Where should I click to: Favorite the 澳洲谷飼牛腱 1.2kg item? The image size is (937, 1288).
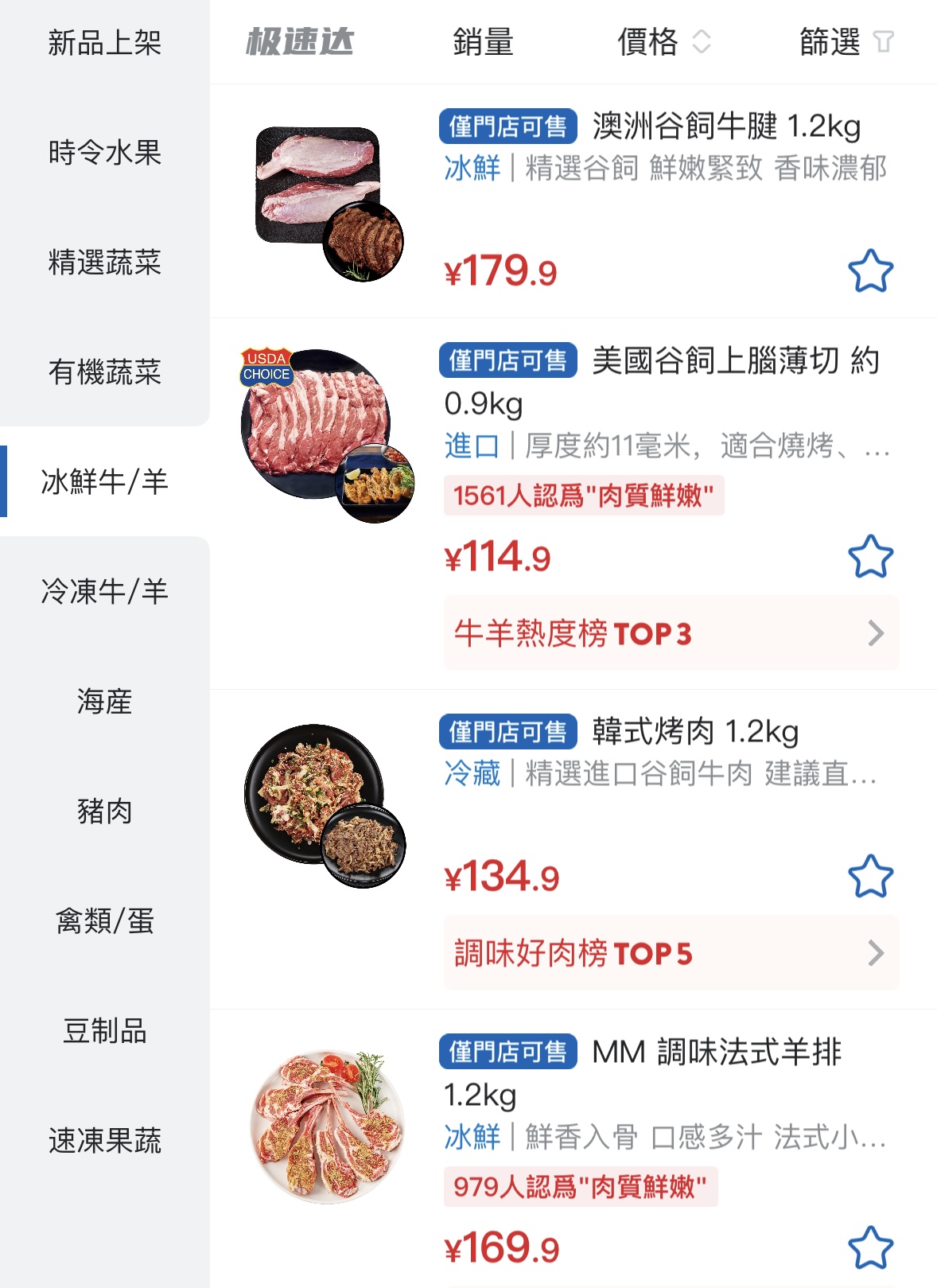(x=870, y=271)
